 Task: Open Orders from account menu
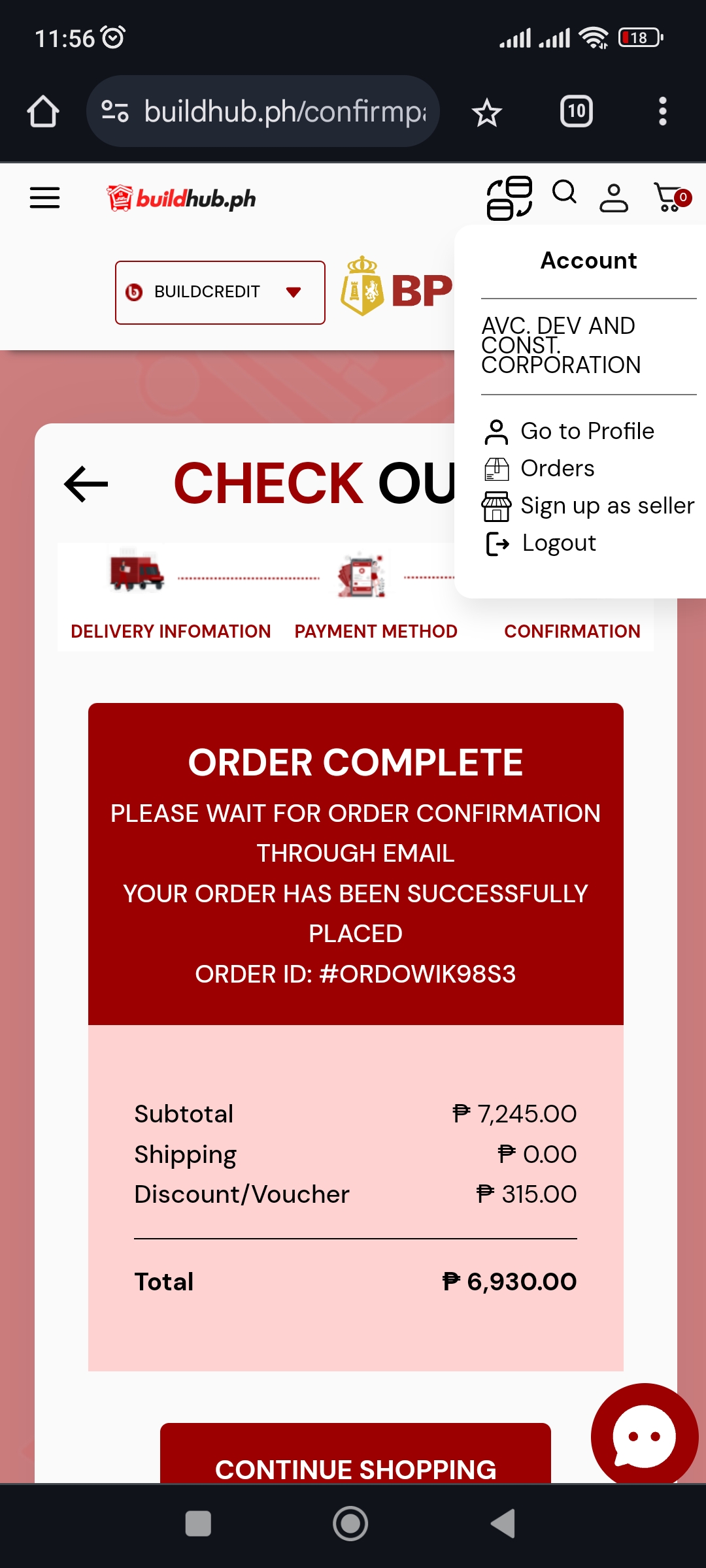click(557, 468)
